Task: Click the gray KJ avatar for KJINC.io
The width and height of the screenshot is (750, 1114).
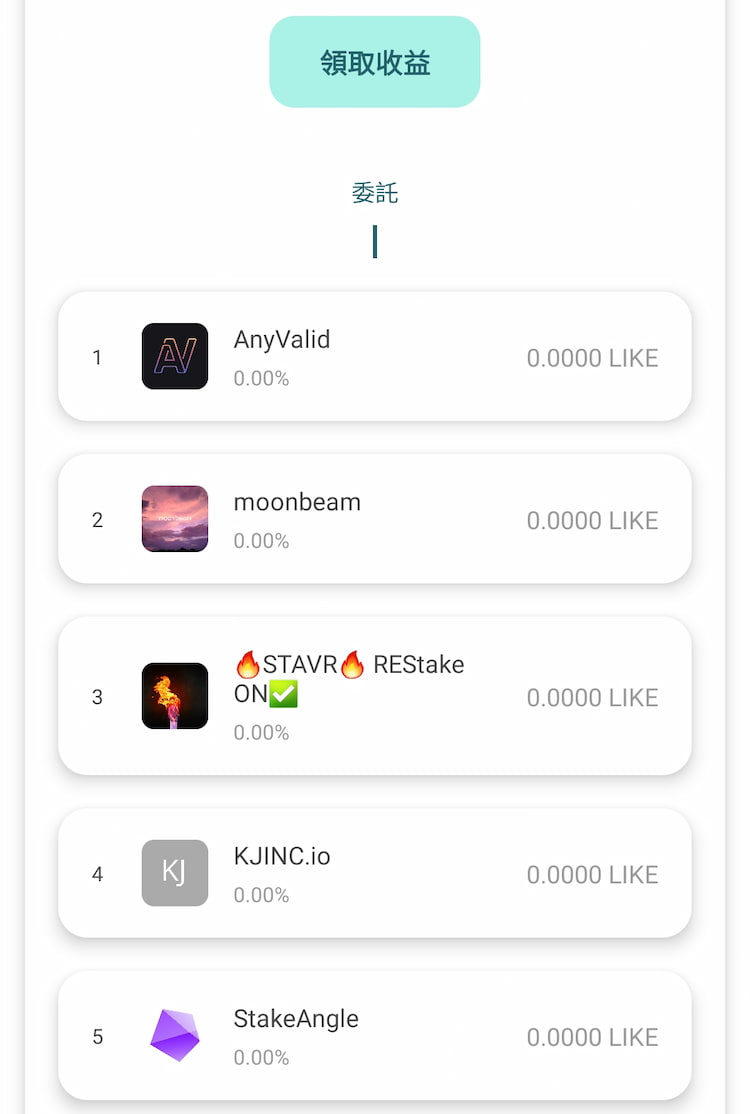Action: click(x=174, y=873)
